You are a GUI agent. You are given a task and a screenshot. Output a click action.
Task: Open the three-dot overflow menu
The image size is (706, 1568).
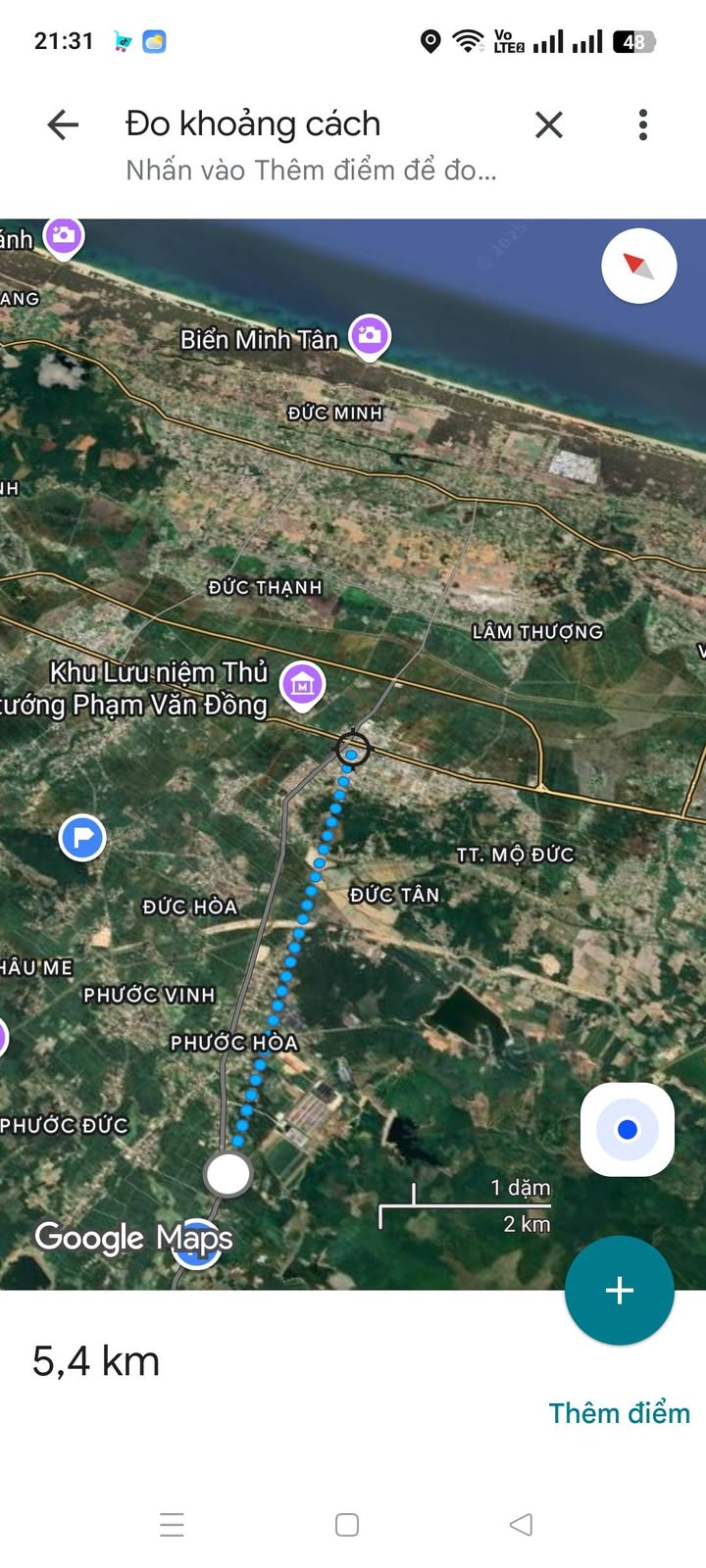[643, 124]
